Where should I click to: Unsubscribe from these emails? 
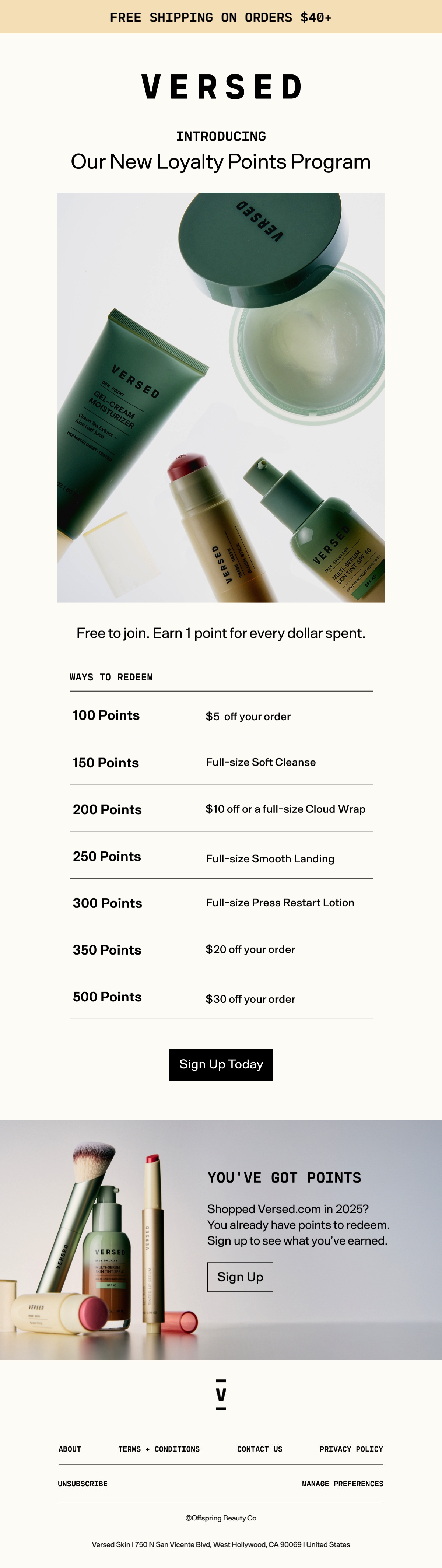83,1483
